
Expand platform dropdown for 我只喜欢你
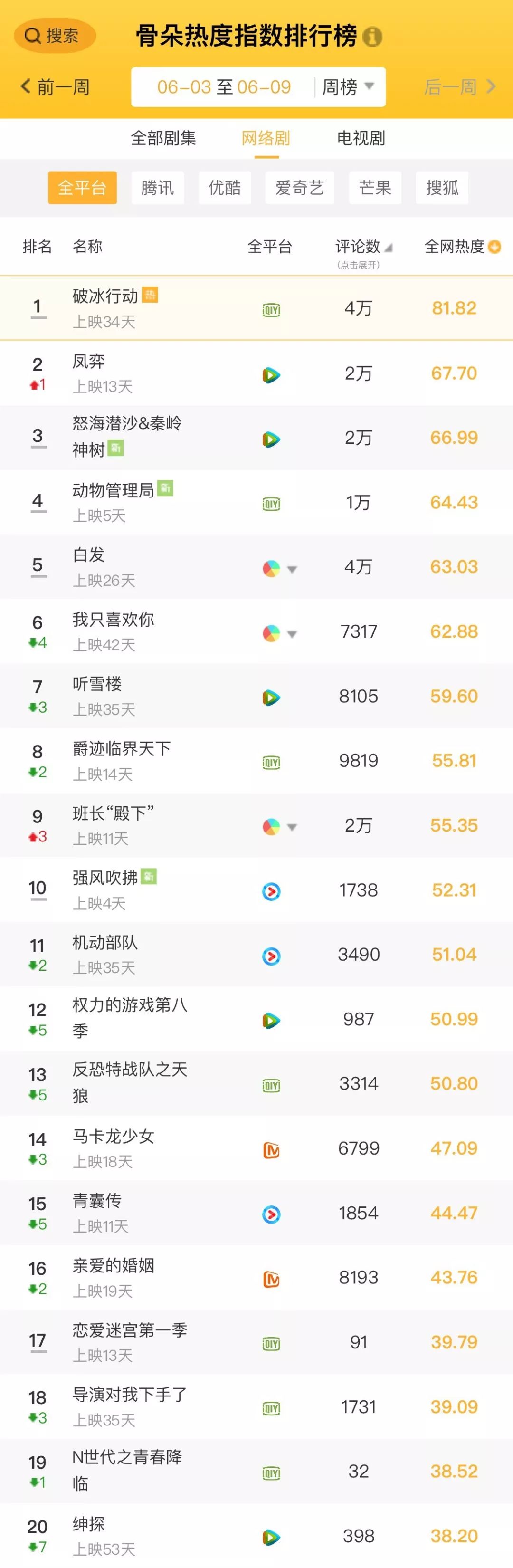(x=292, y=634)
